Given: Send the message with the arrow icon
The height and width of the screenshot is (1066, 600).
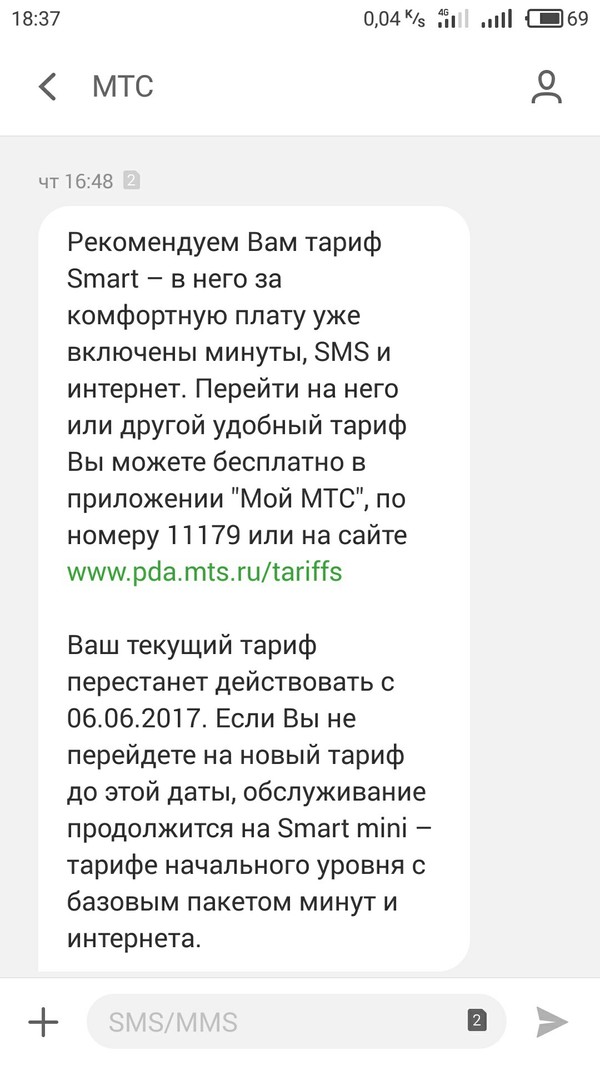Looking at the screenshot, I should [551, 1021].
